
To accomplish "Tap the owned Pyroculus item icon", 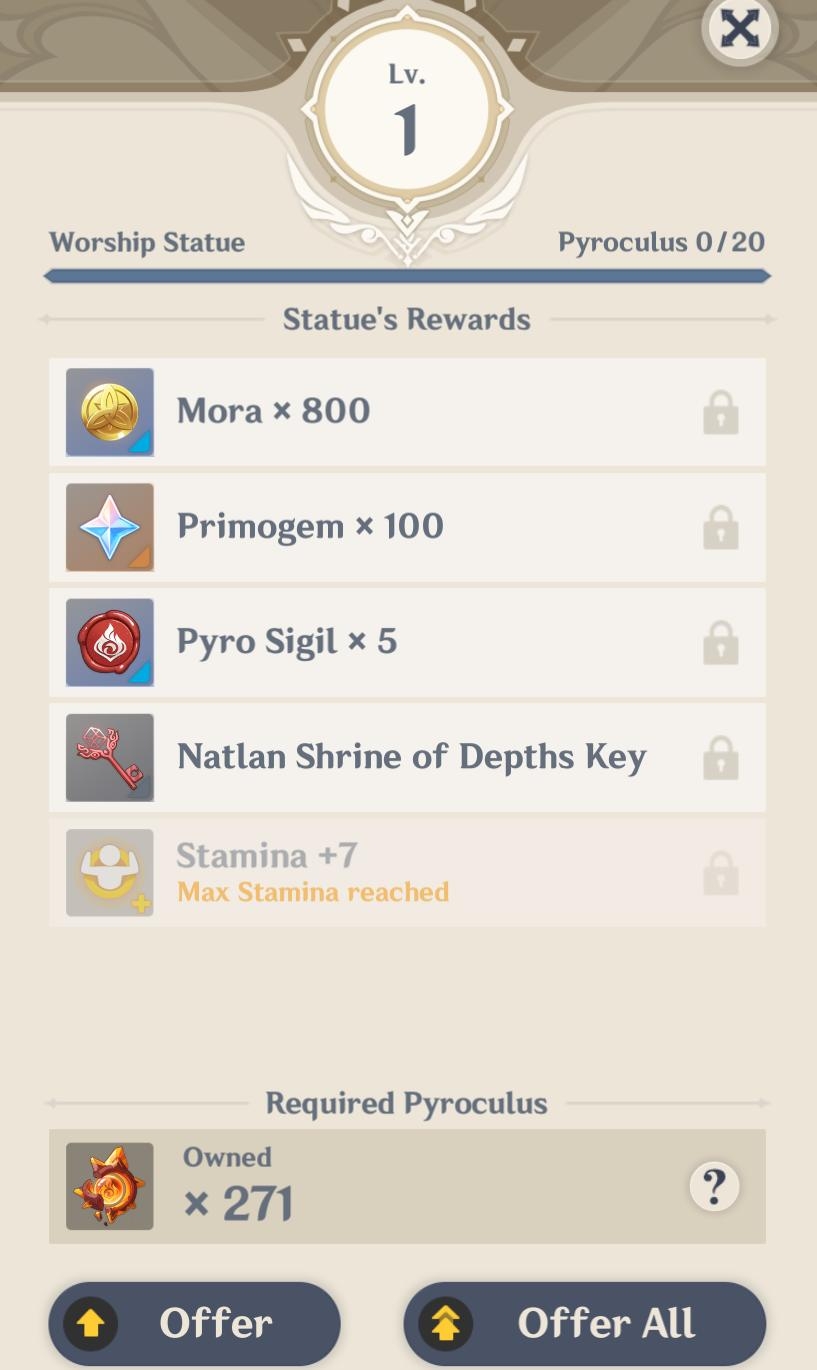I will click(x=110, y=1186).
